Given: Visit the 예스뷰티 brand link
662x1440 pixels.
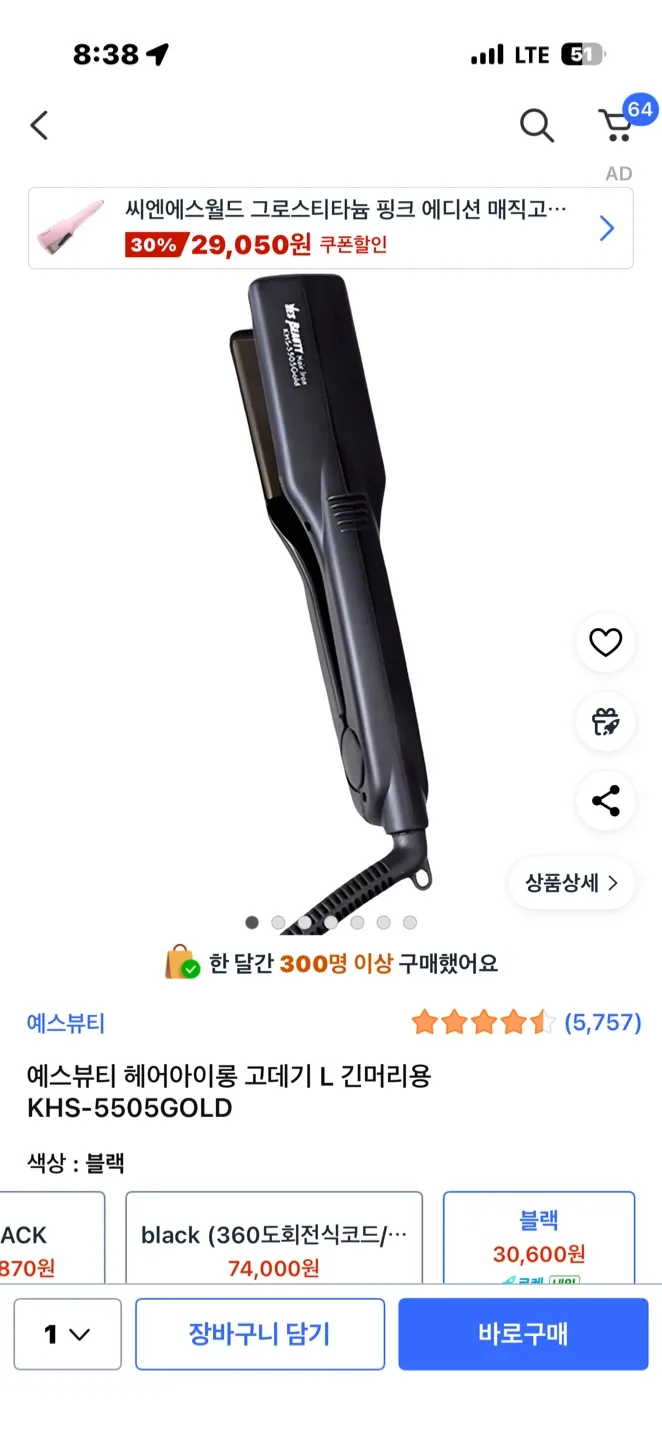Looking at the screenshot, I should click(66, 1023).
